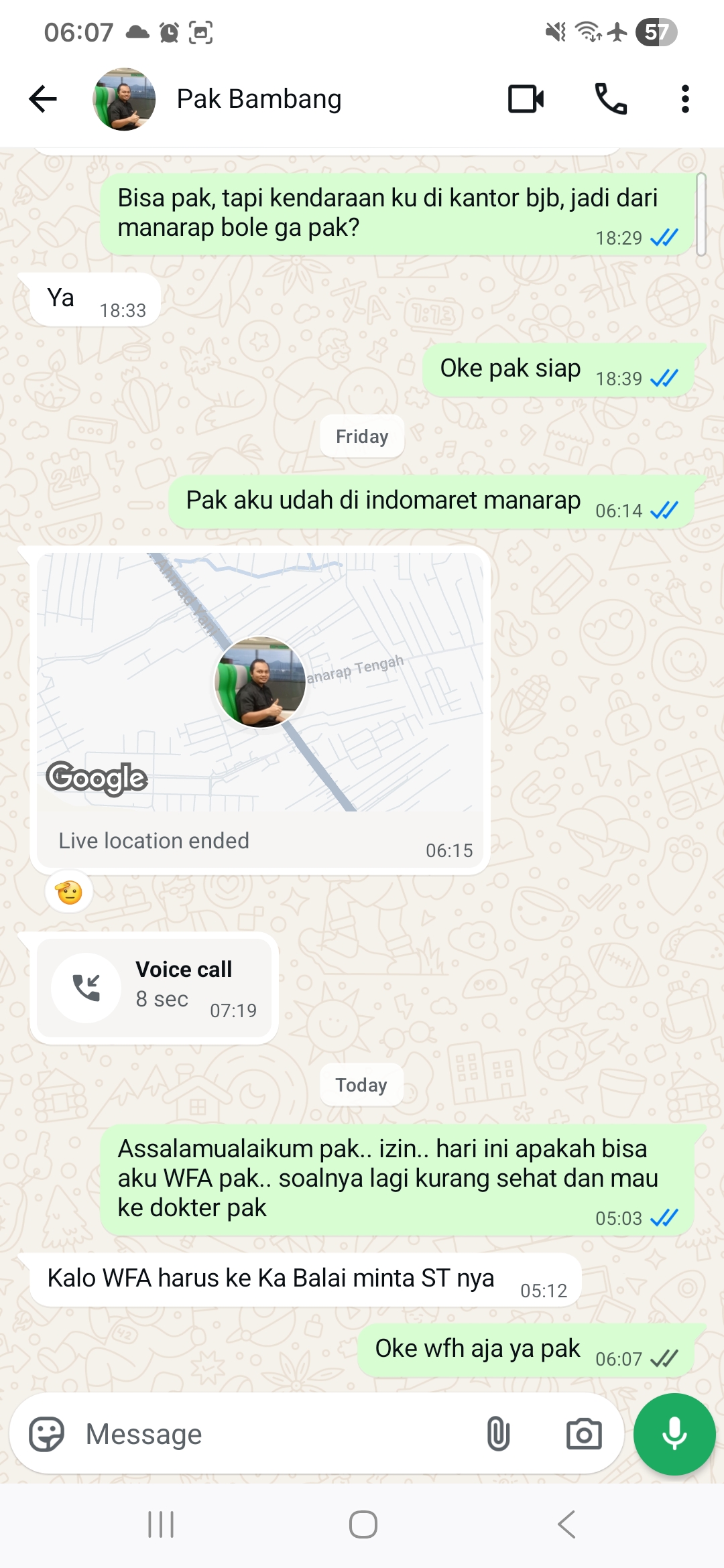Start a video call with Pak Bambang
This screenshot has width=724, height=1568.
click(526, 99)
